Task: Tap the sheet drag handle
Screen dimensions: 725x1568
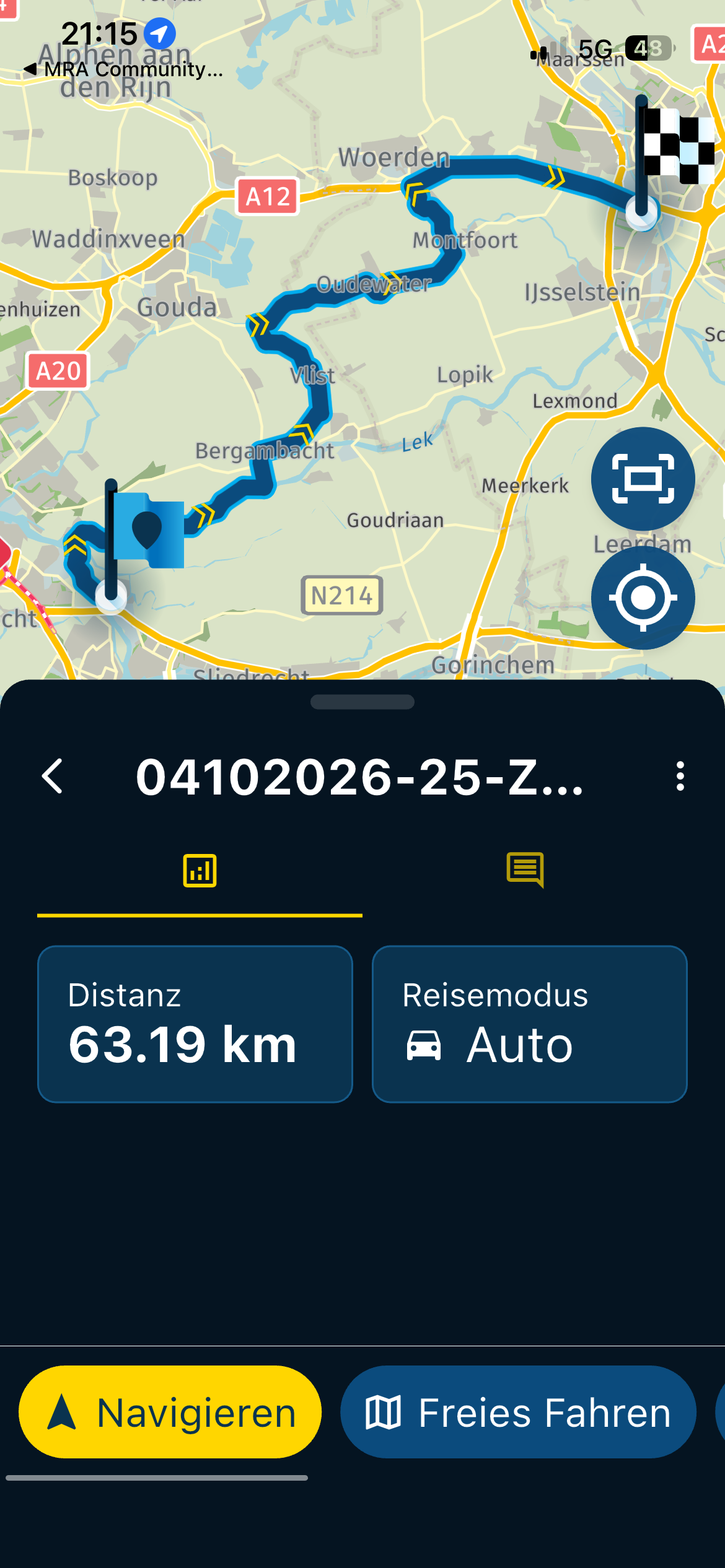Action: pyautogui.click(x=362, y=702)
